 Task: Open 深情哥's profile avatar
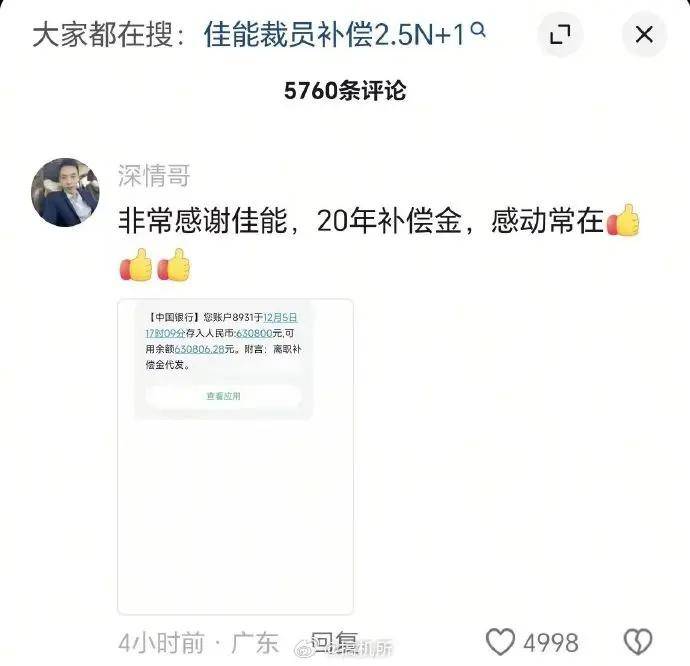click(x=65, y=192)
